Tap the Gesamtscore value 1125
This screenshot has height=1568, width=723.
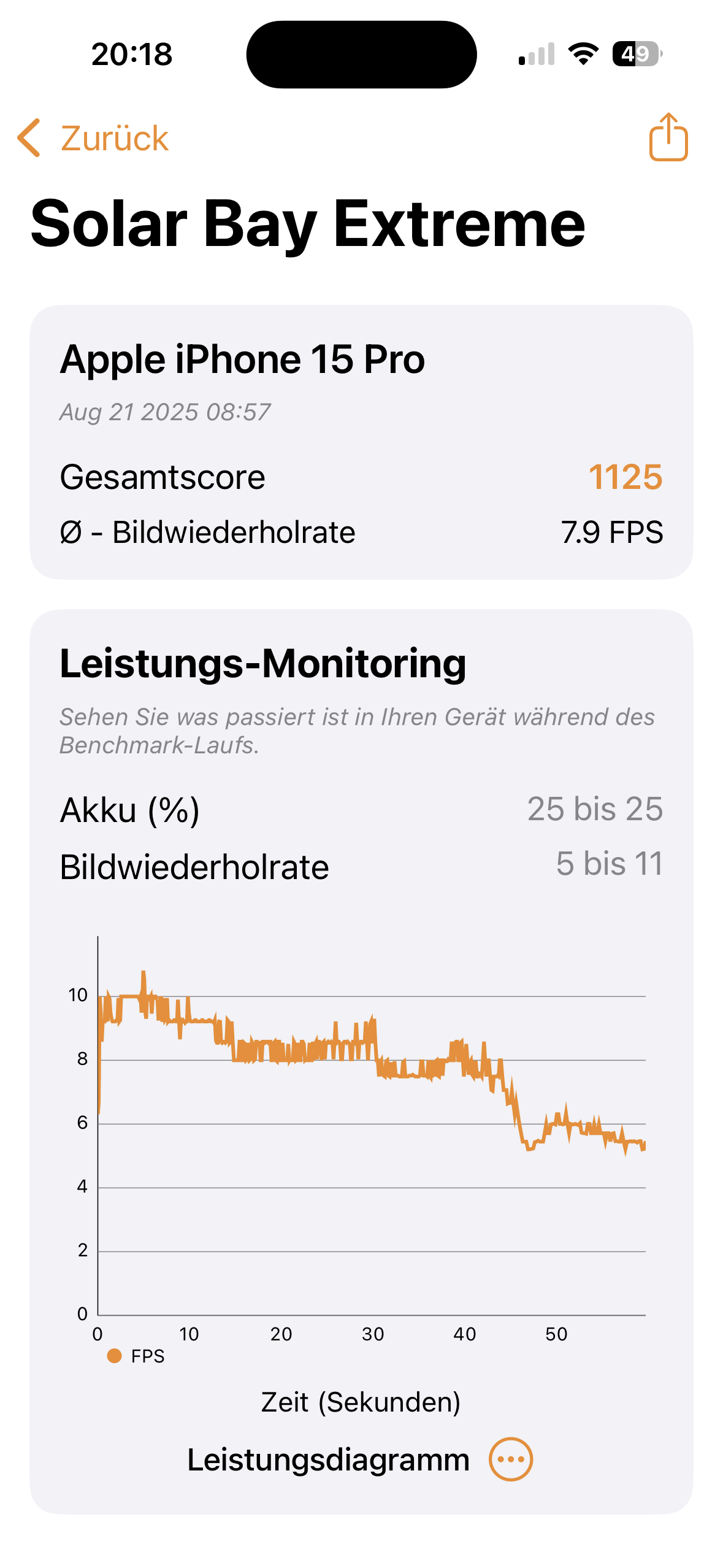pyautogui.click(x=625, y=477)
